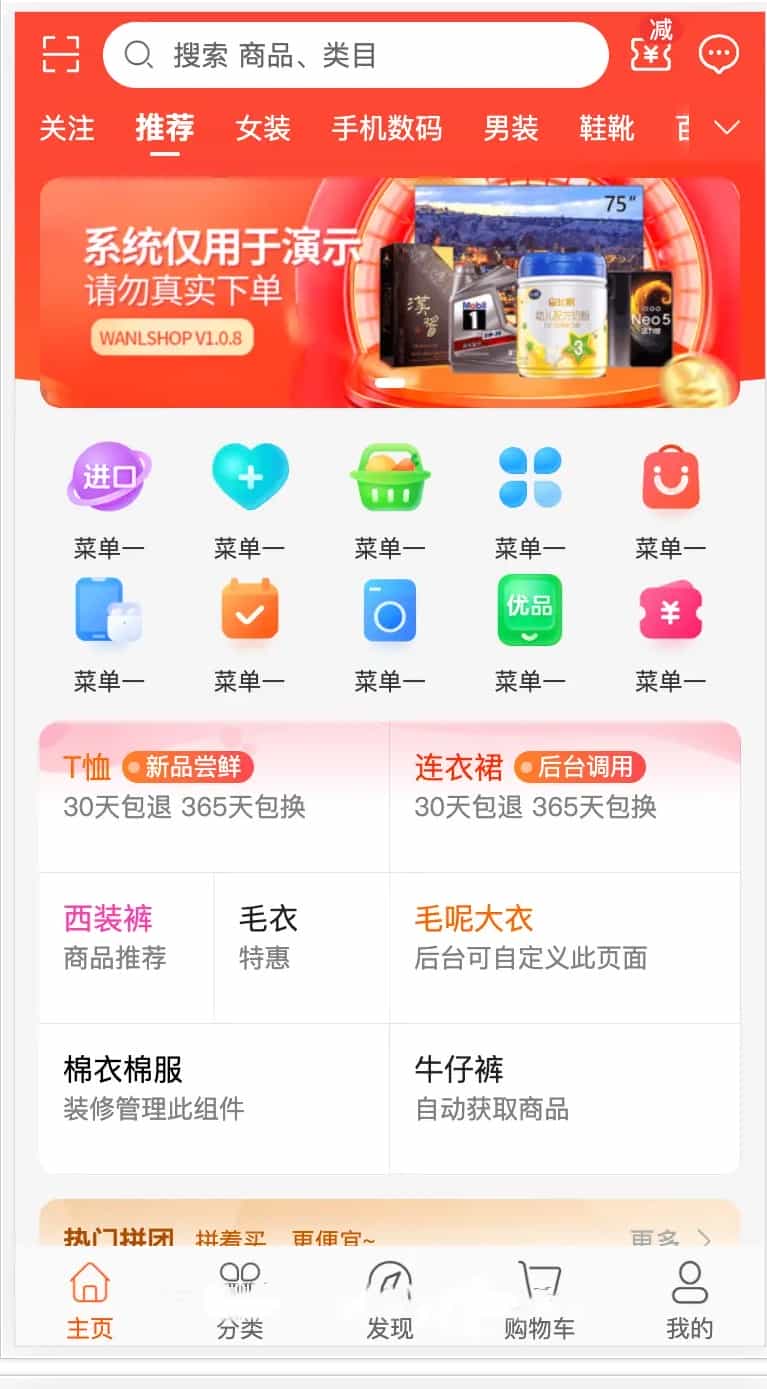
Task: Open the 牛仔裤 card
Action: pyautogui.click(x=565, y=1097)
